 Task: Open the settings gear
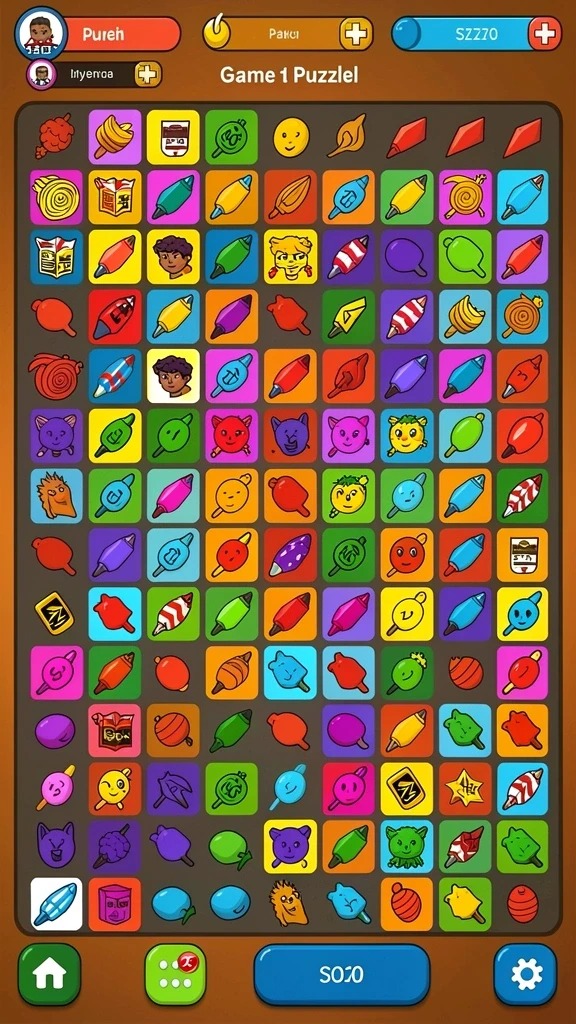click(526, 974)
